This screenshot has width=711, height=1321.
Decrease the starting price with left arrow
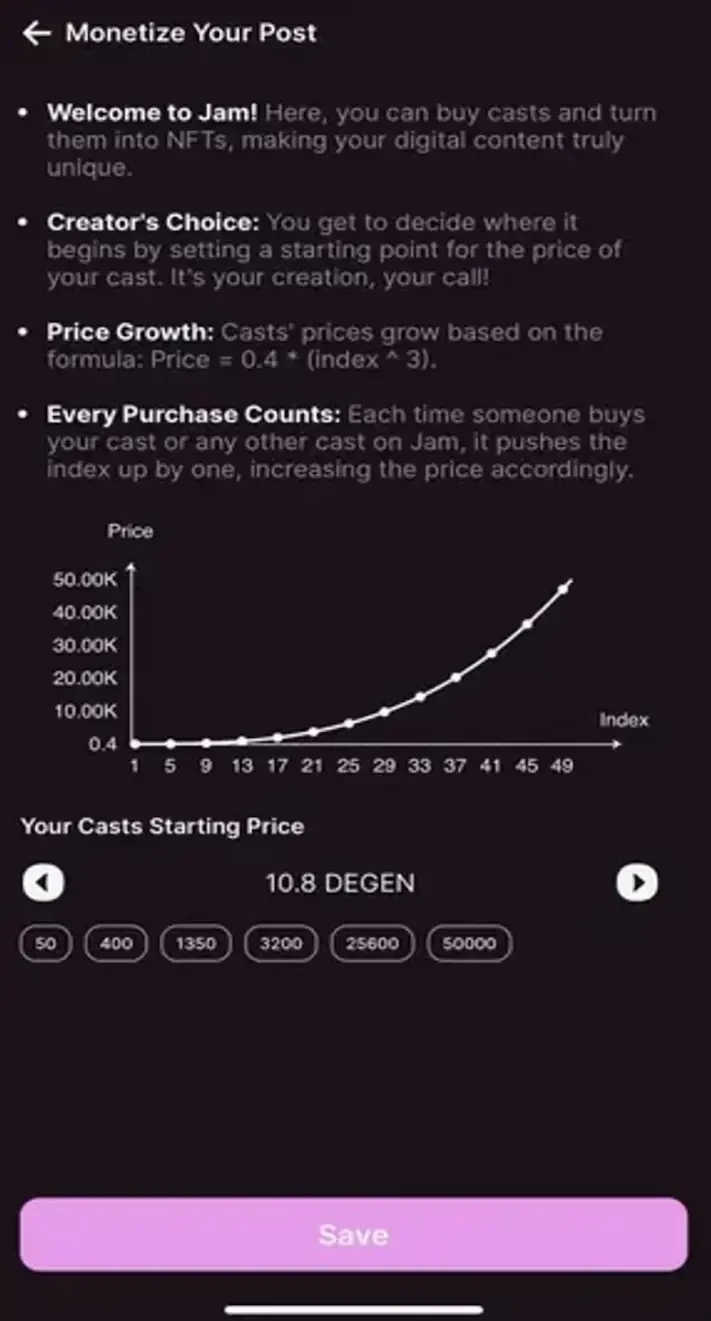(43, 883)
